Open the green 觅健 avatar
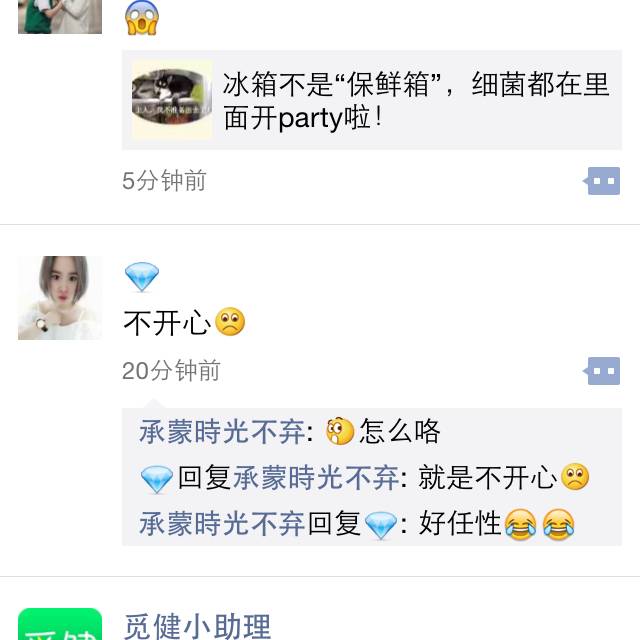This screenshot has width=640, height=640. click(x=60, y=626)
